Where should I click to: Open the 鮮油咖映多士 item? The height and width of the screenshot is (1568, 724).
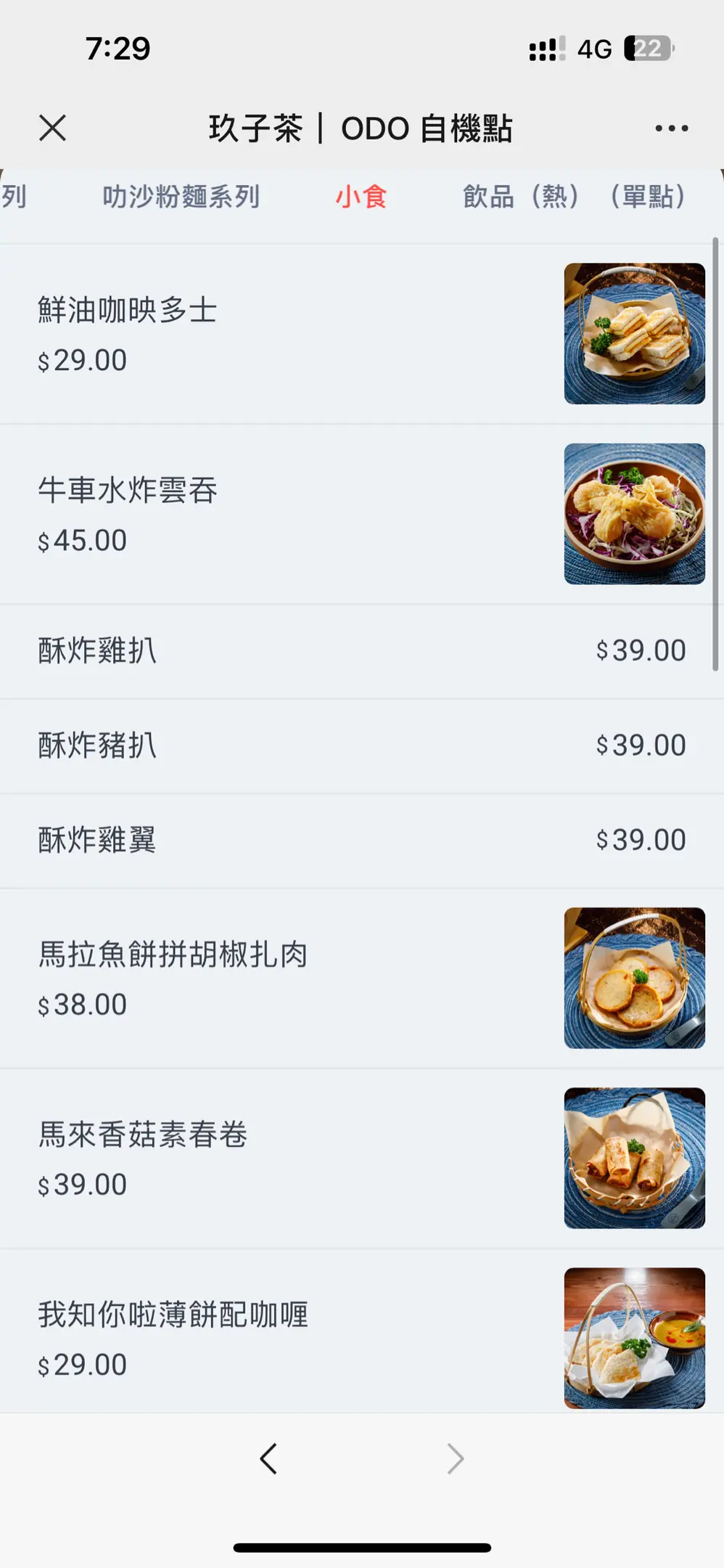tap(290, 334)
